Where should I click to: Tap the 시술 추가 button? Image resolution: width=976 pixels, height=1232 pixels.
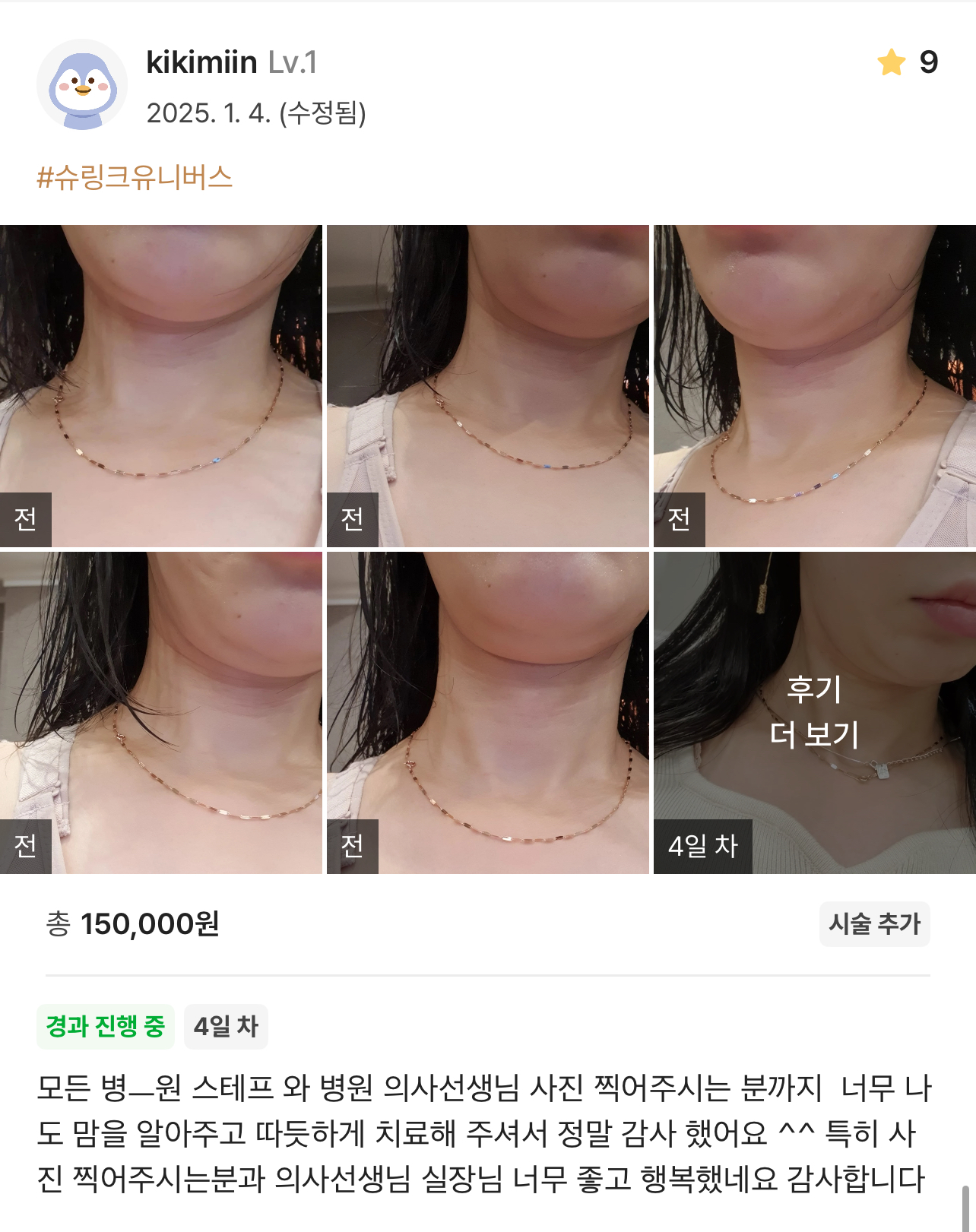874,924
